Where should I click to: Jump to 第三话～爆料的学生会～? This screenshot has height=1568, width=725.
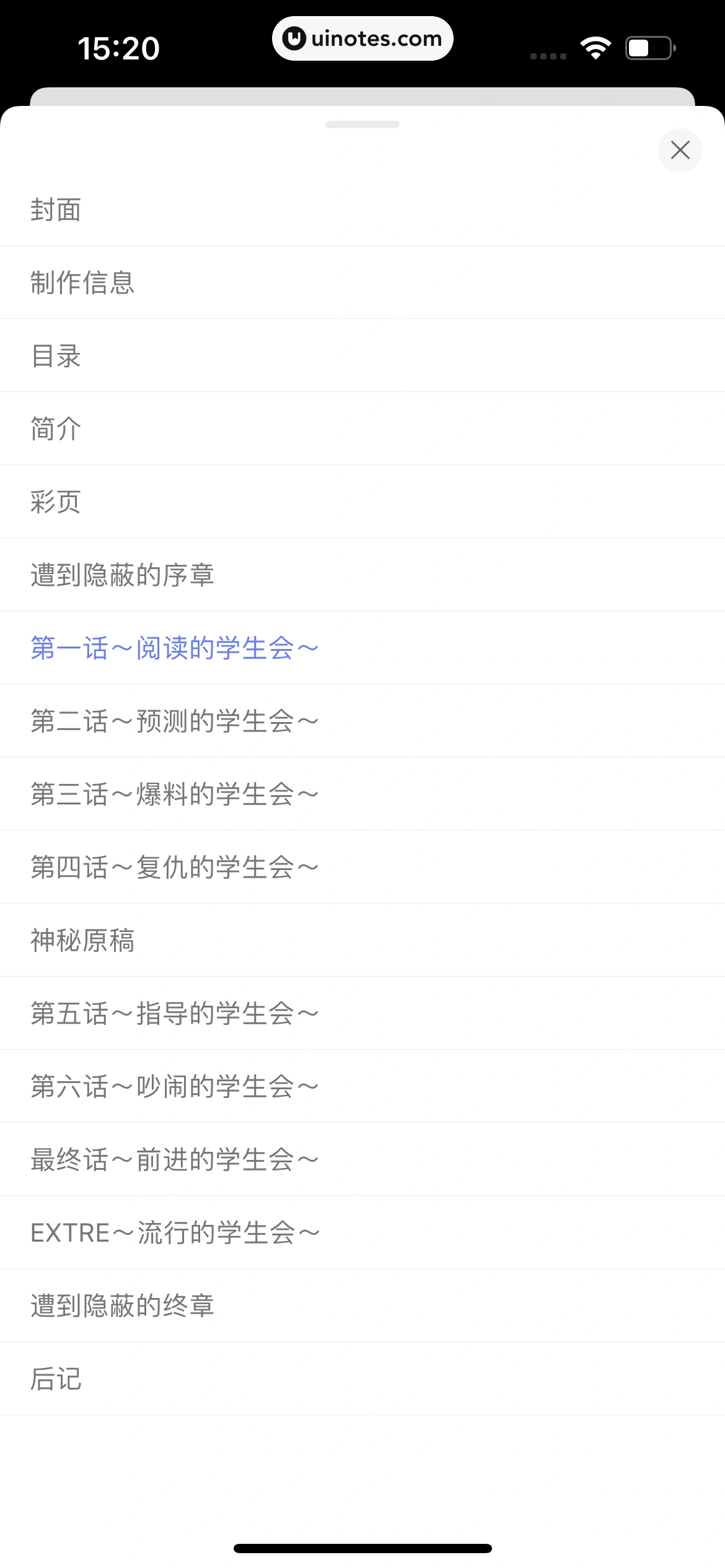pyautogui.click(x=174, y=793)
